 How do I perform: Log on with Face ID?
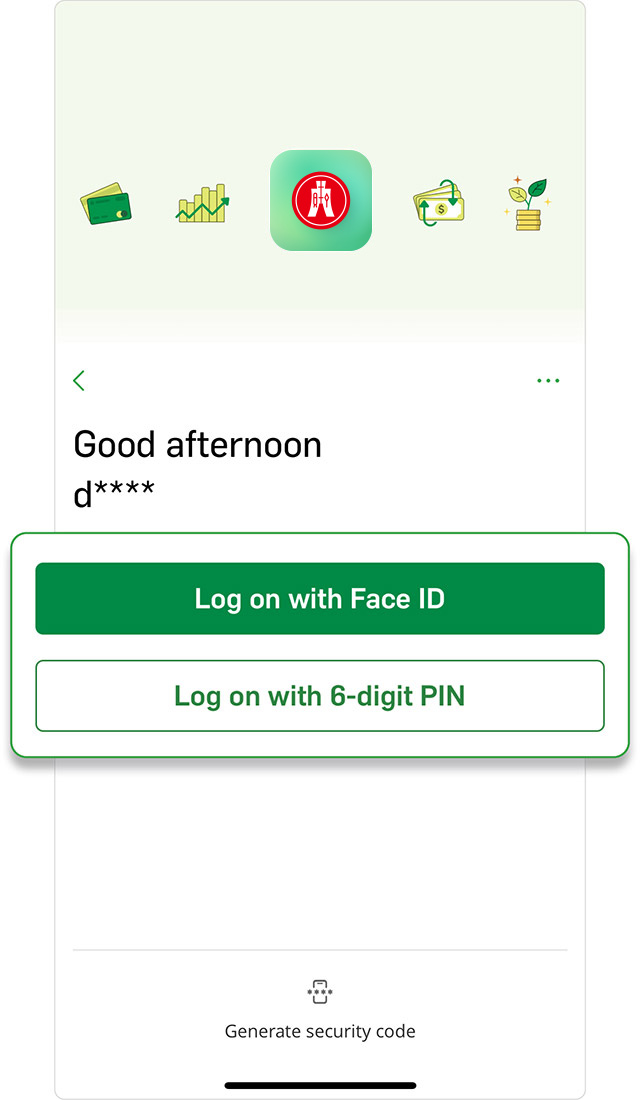320,598
